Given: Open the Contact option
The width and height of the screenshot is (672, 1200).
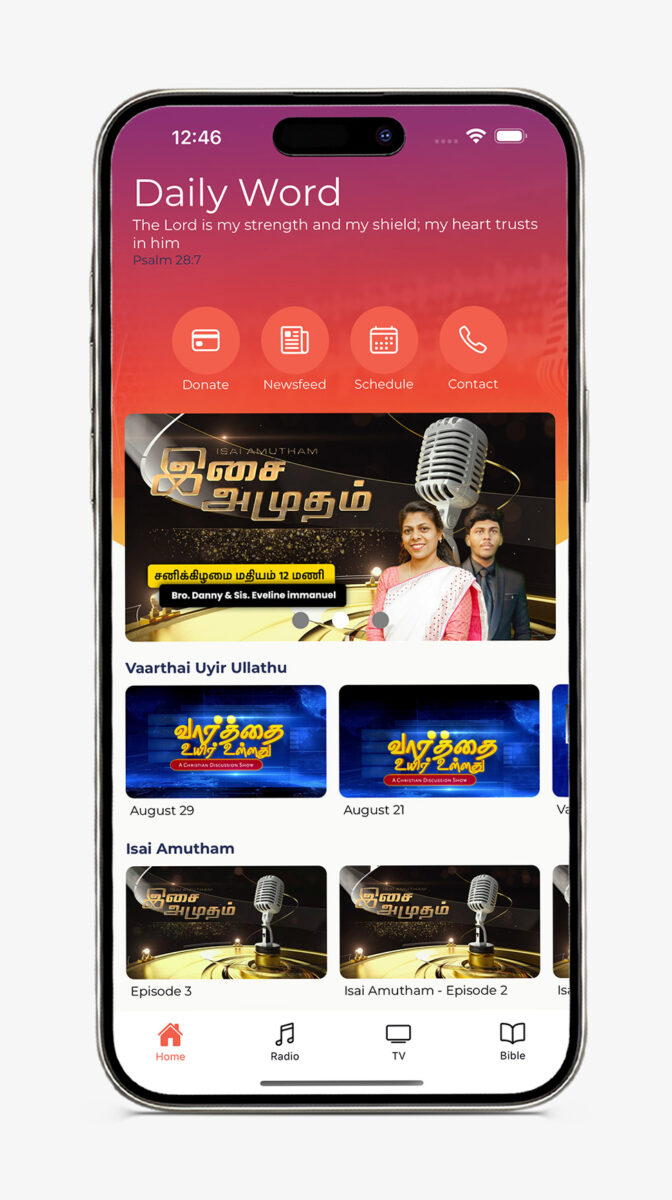Looking at the screenshot, I should (x=473, y=341).
